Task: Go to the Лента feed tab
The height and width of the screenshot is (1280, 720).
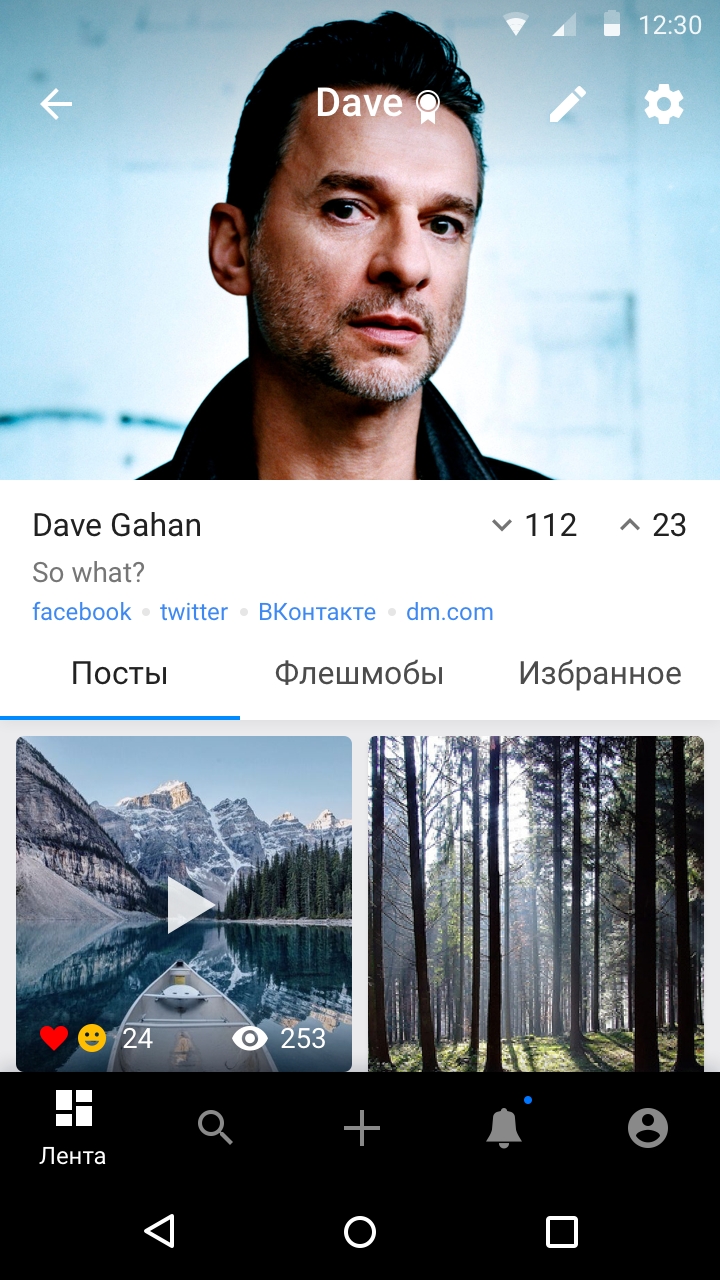Action: click(x=73, y=1128)
